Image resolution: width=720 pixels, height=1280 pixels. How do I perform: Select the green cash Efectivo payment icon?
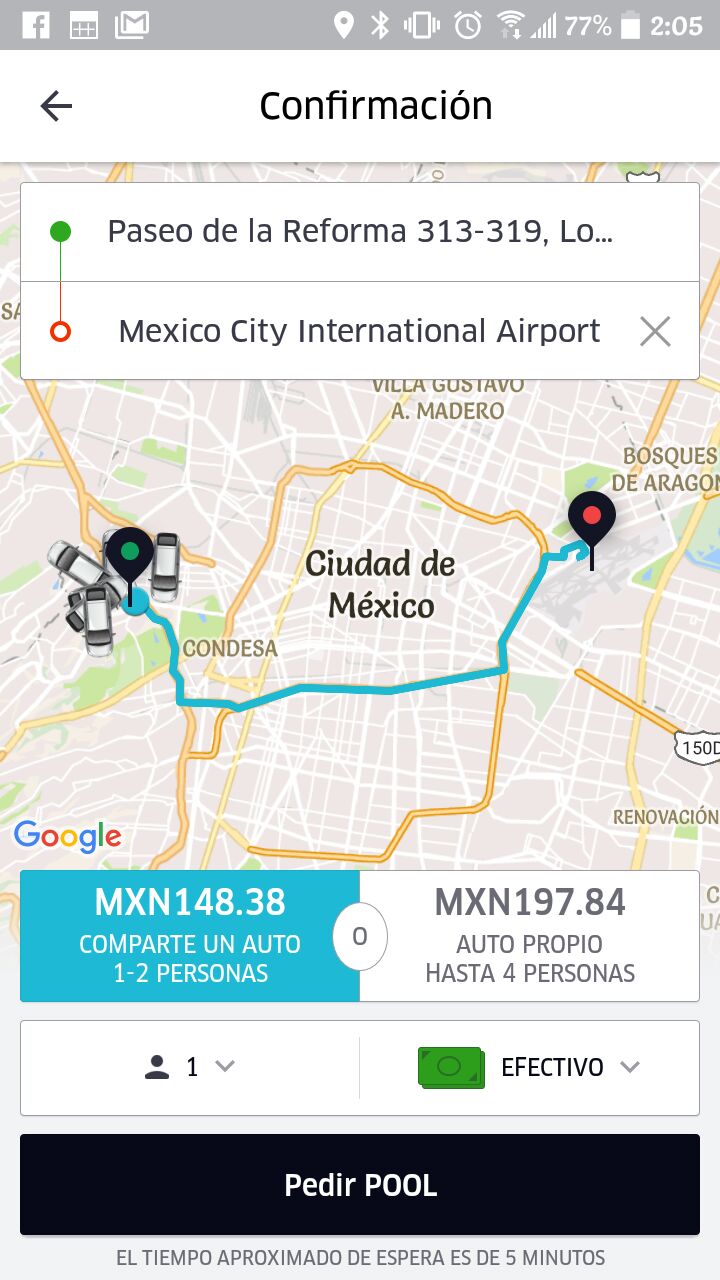450,1067
